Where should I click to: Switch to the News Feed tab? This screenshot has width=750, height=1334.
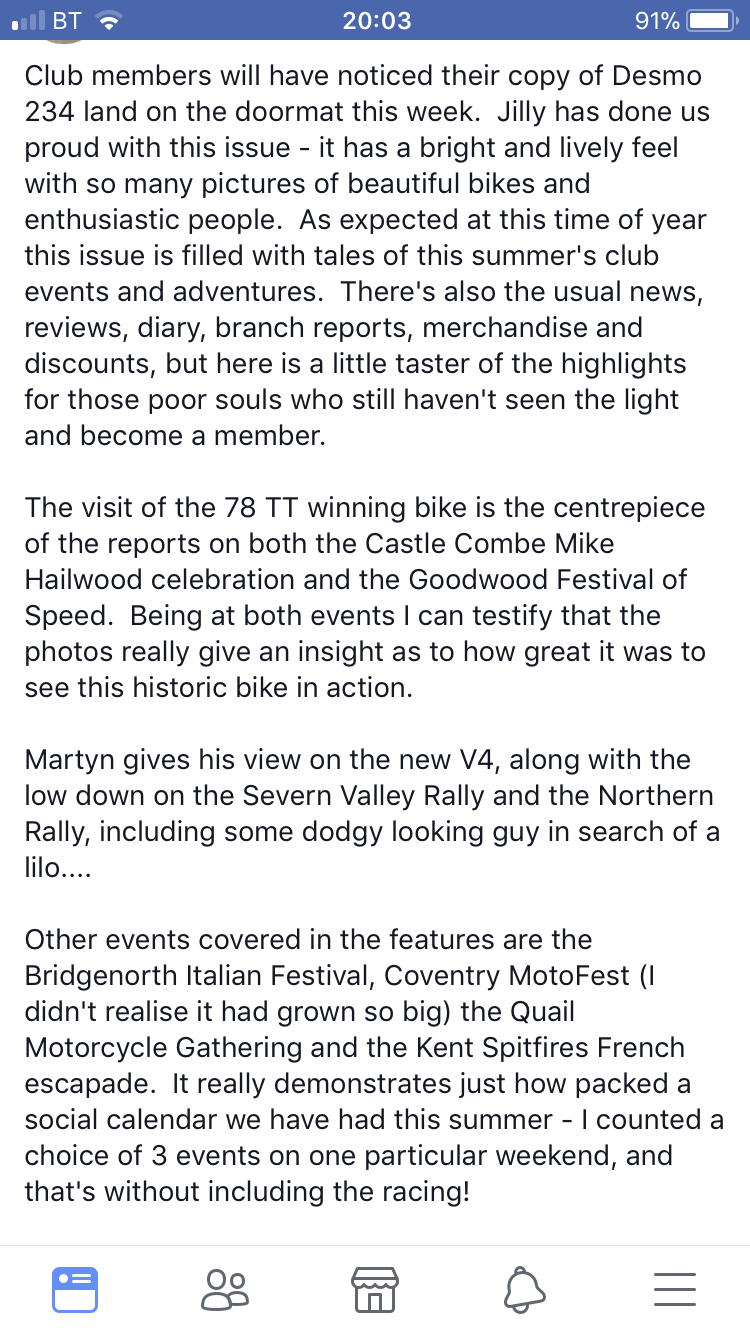click(x=75, y=1289)
